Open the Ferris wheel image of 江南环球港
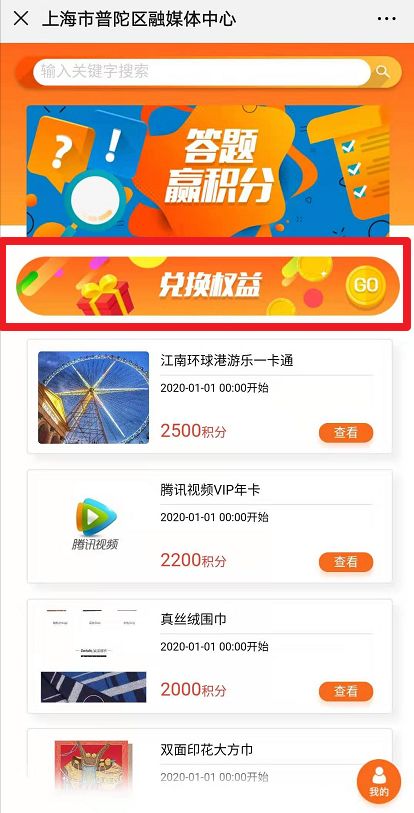 click(x=93, y=398)
